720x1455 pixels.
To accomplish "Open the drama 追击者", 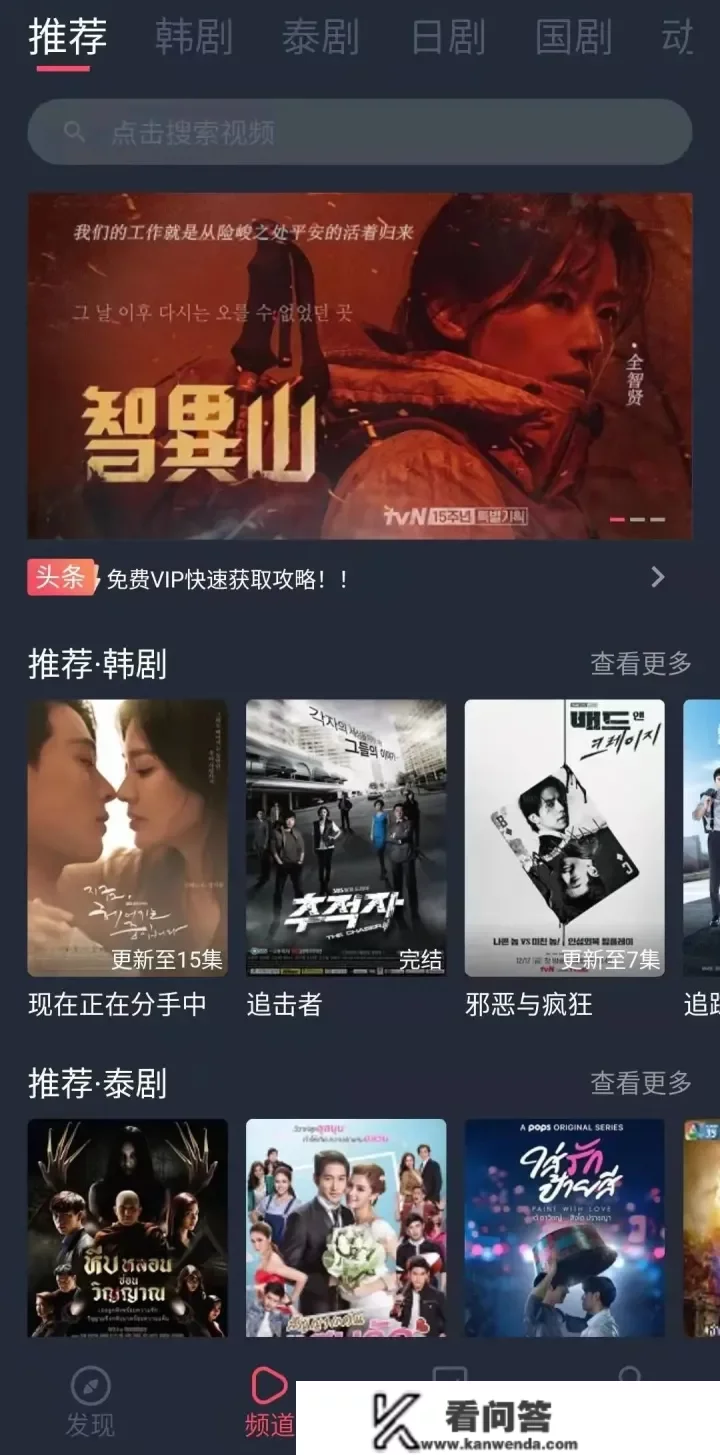I will (346, 838).
